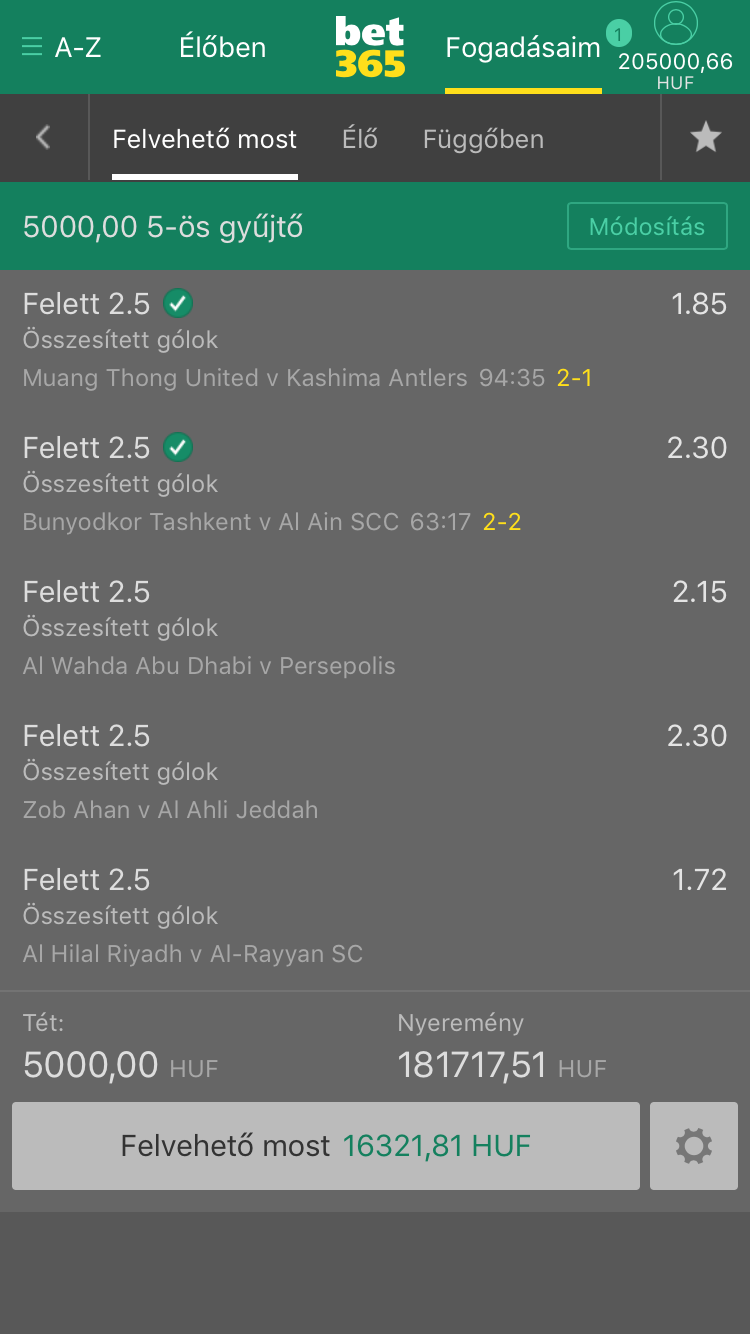Cash out with Felvehető most 16321,81 HUF
The width and height of the screenshot is (750, 1334).
point(325,1146)
